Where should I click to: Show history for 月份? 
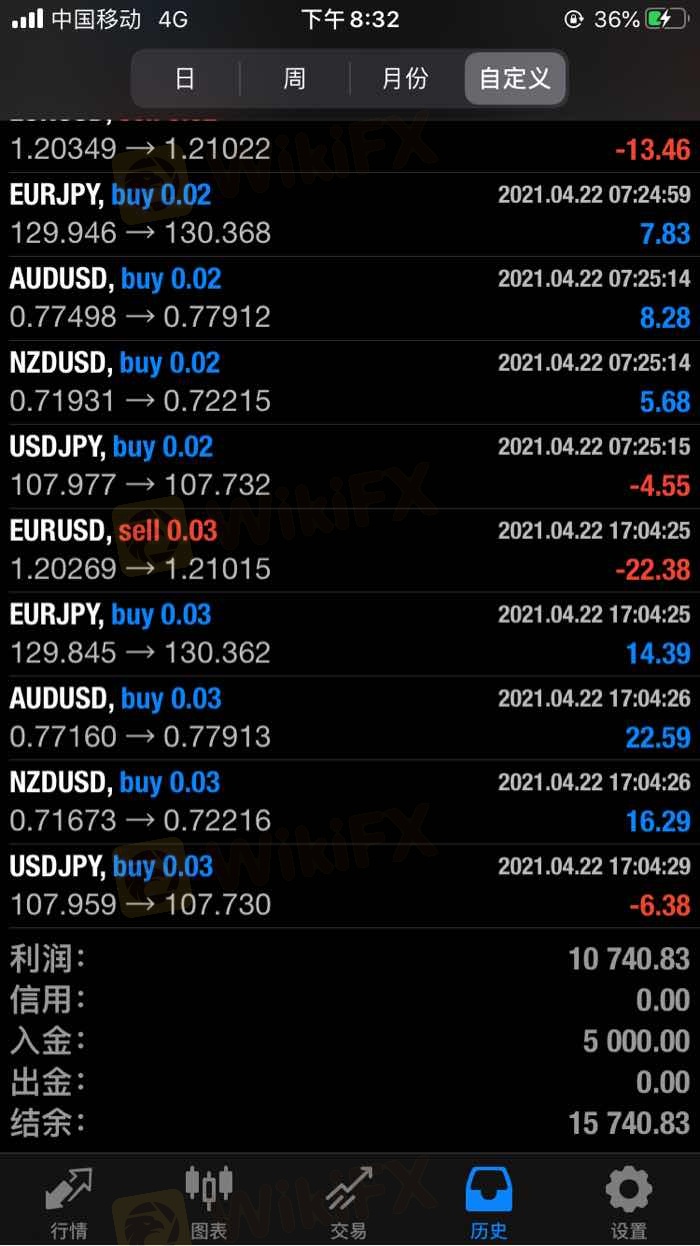click(405, 79)
